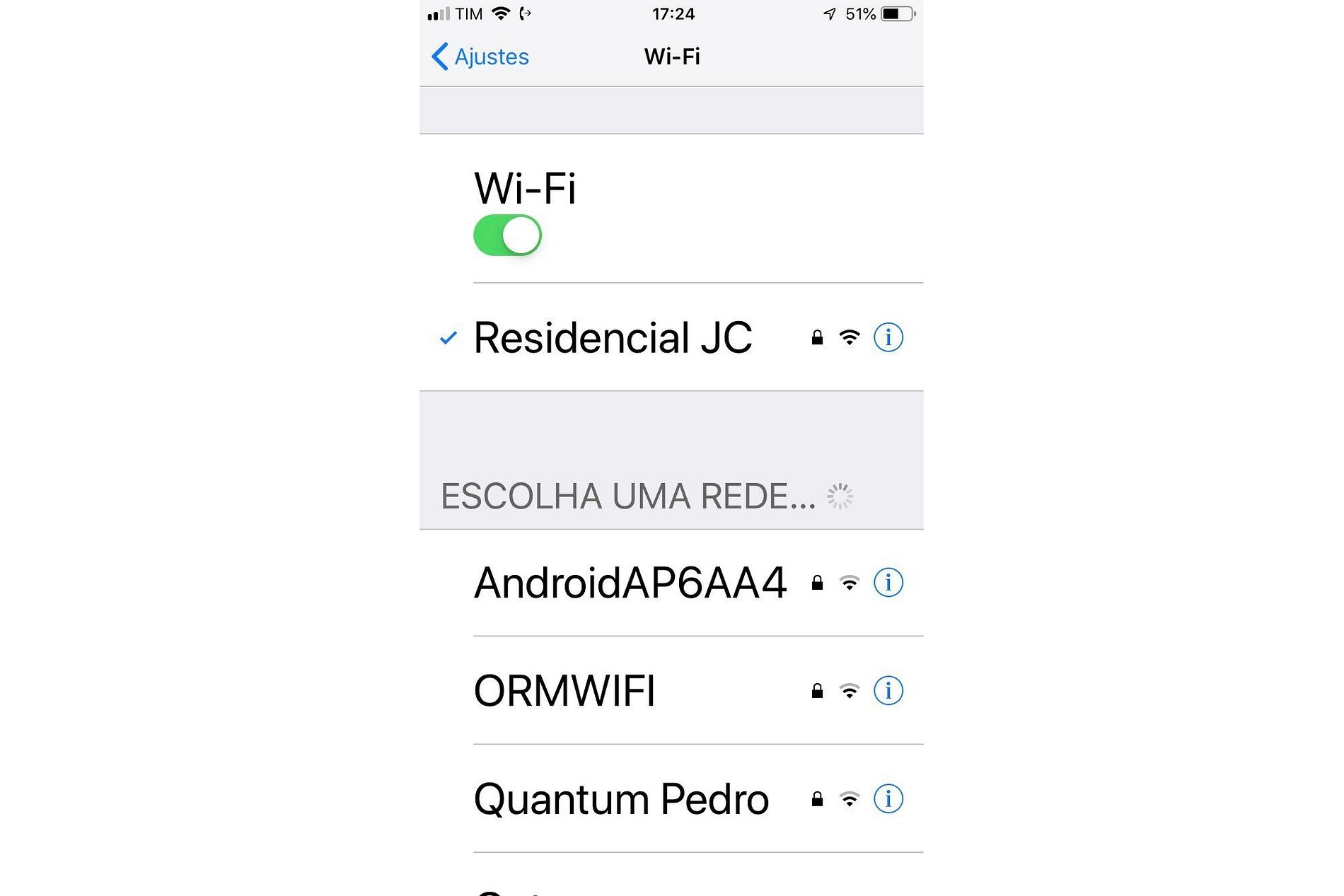Select the Residencial JC network row

613,337
